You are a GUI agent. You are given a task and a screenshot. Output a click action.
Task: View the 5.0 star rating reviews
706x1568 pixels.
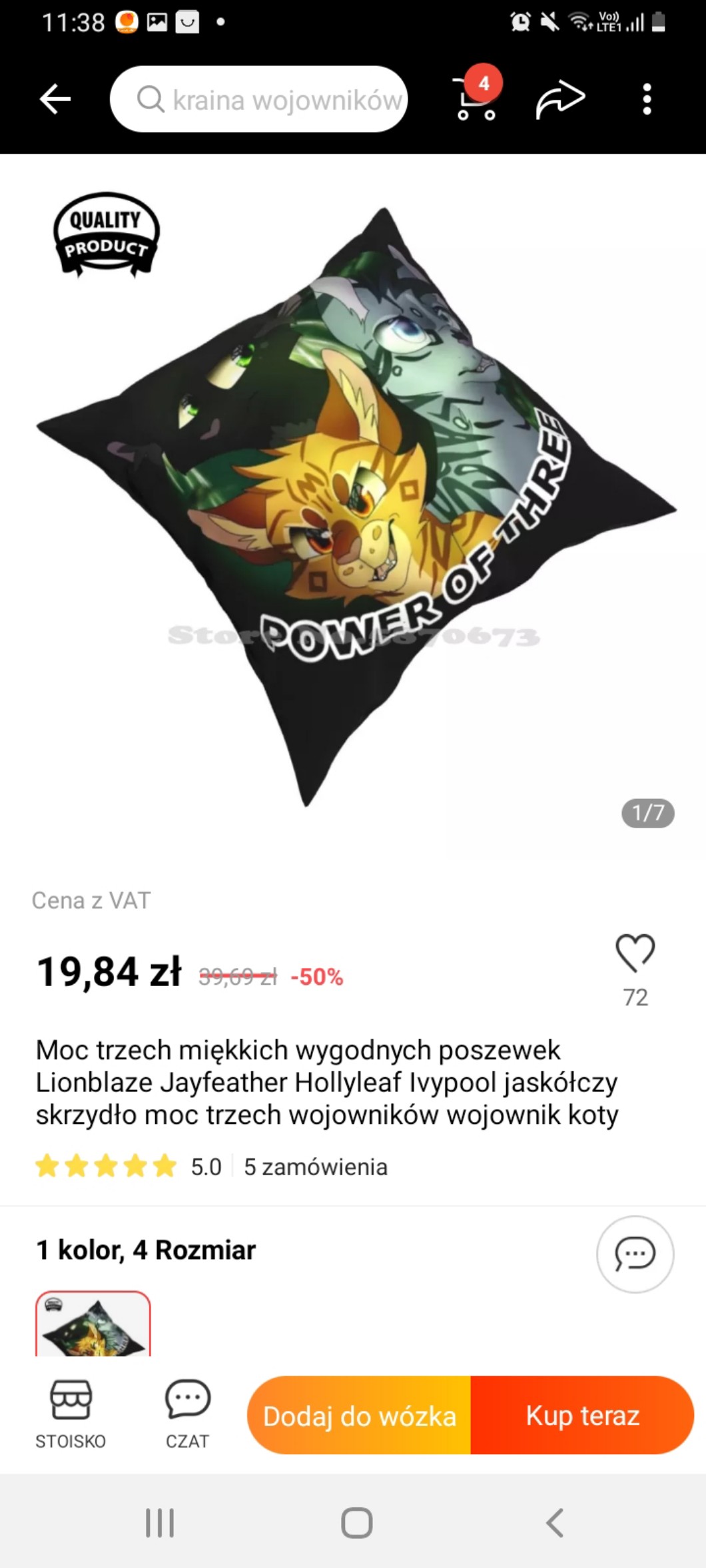coord(128,1167)
